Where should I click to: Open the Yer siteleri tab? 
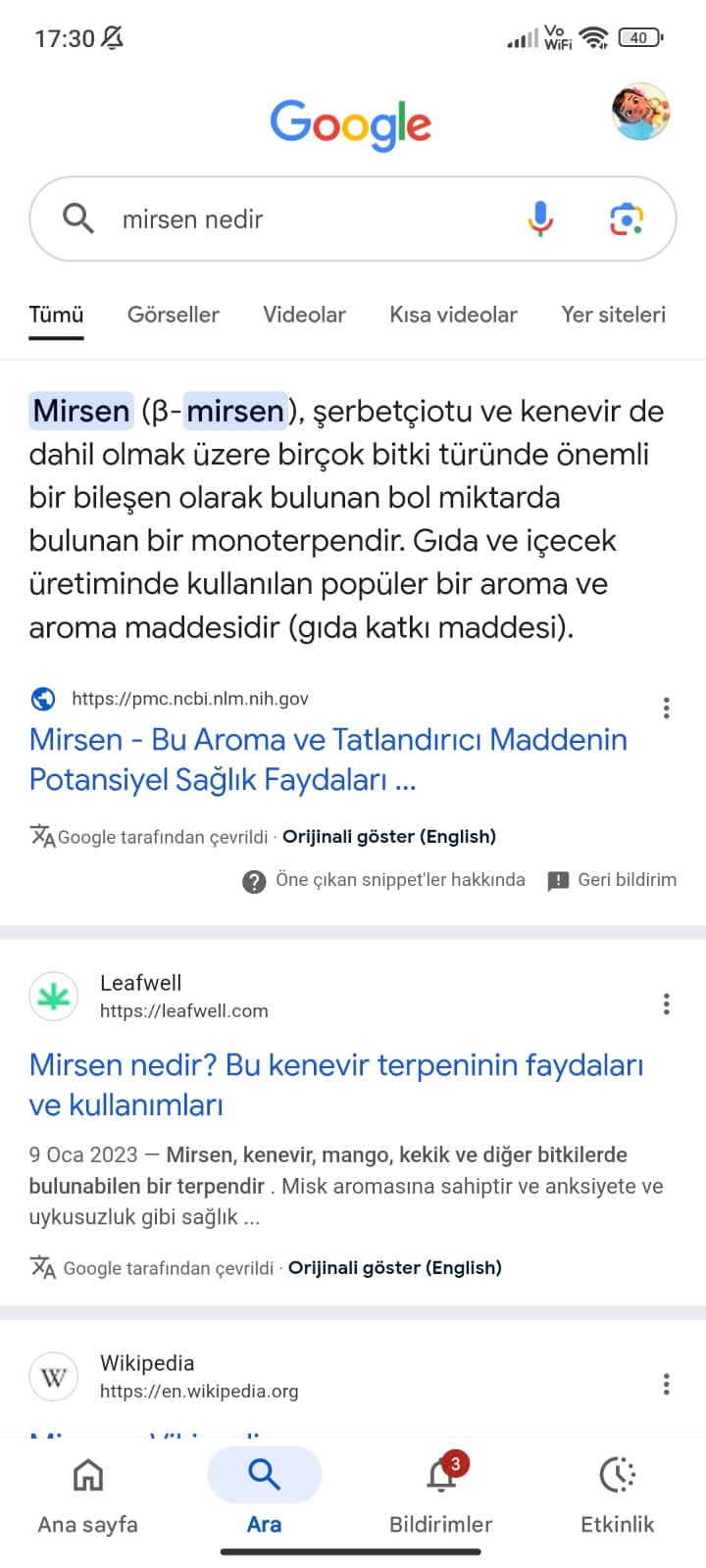click(613, 315)
